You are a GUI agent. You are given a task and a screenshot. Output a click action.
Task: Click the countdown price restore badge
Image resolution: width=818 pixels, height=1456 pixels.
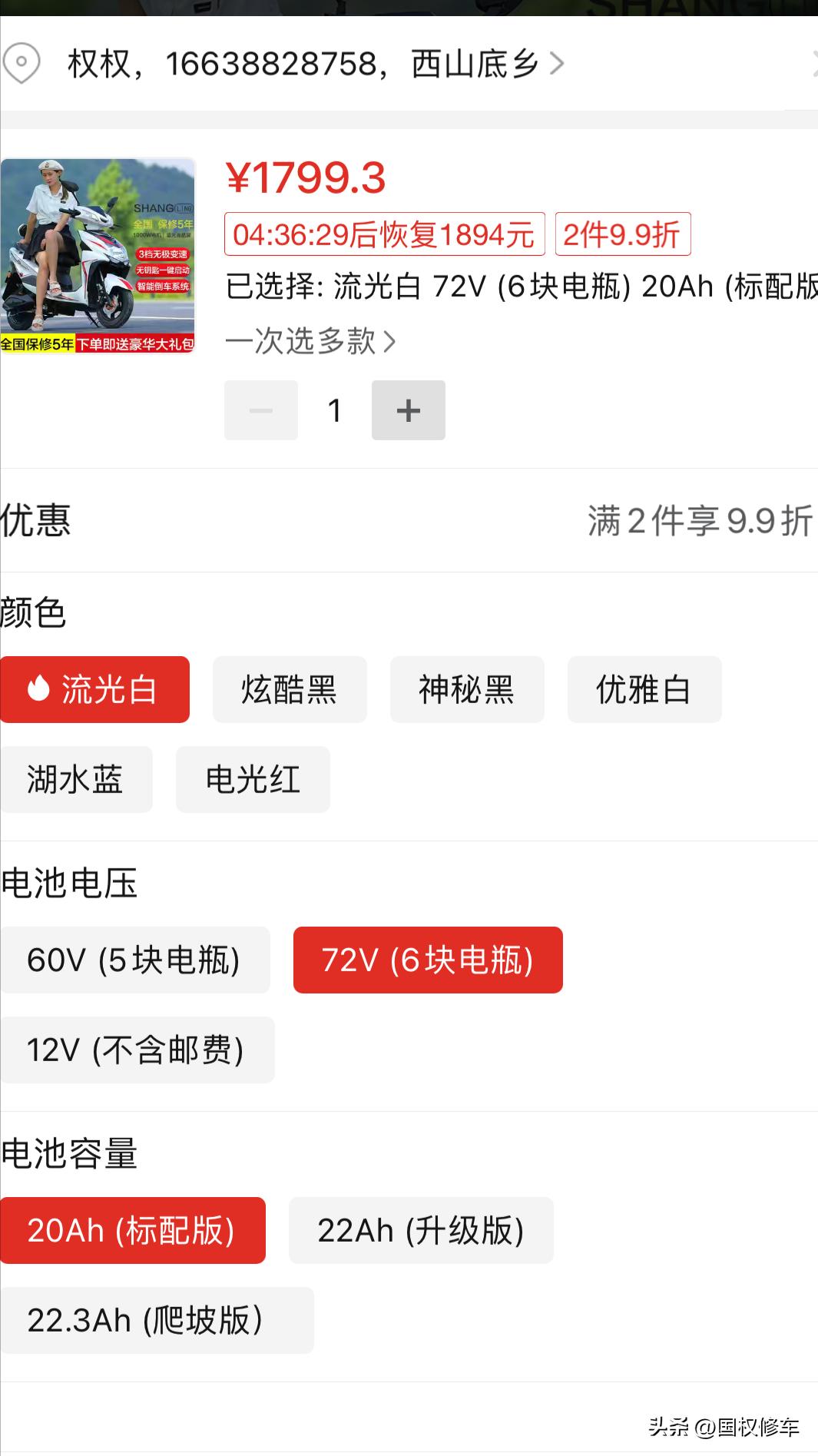pyautogui.click(x=382, y=236)
